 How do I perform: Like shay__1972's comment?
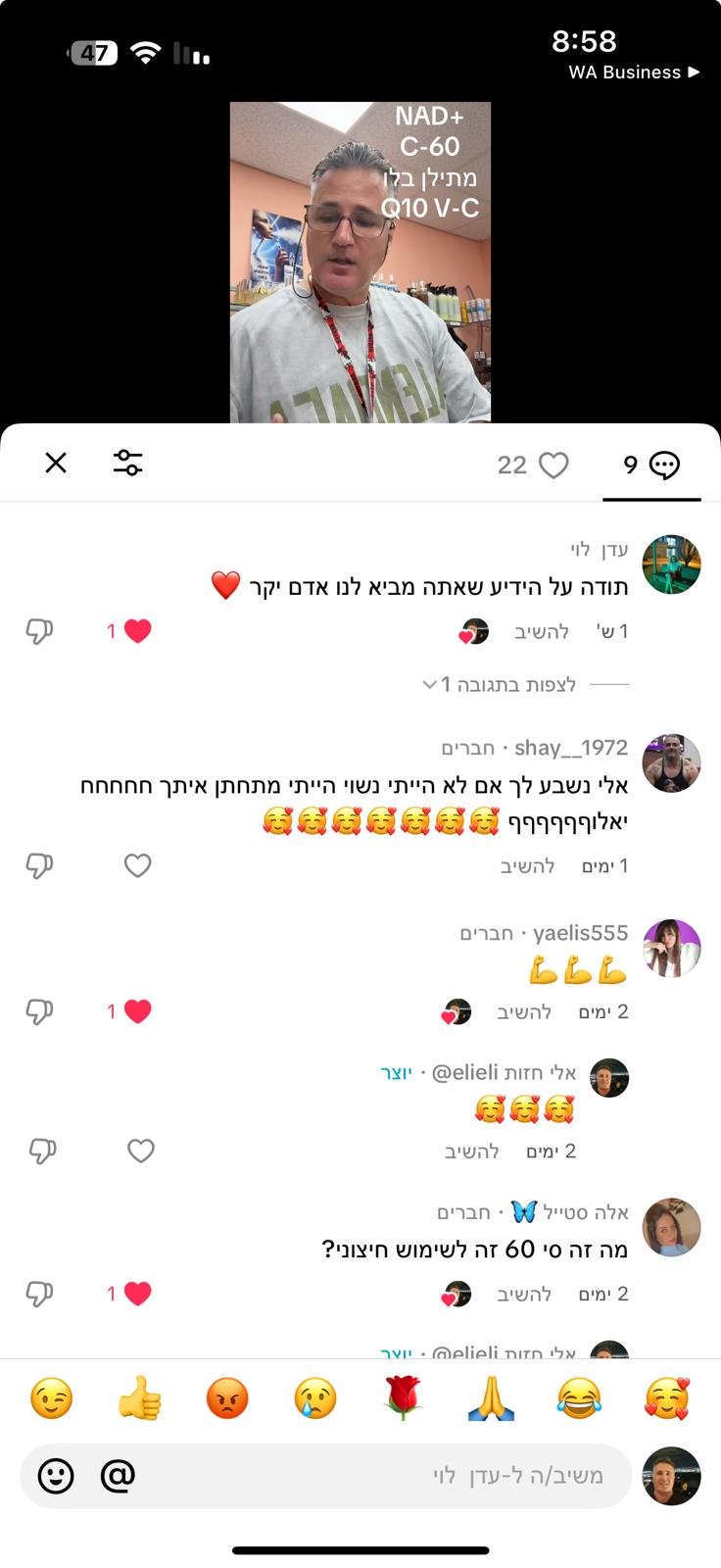click(137, 866)
